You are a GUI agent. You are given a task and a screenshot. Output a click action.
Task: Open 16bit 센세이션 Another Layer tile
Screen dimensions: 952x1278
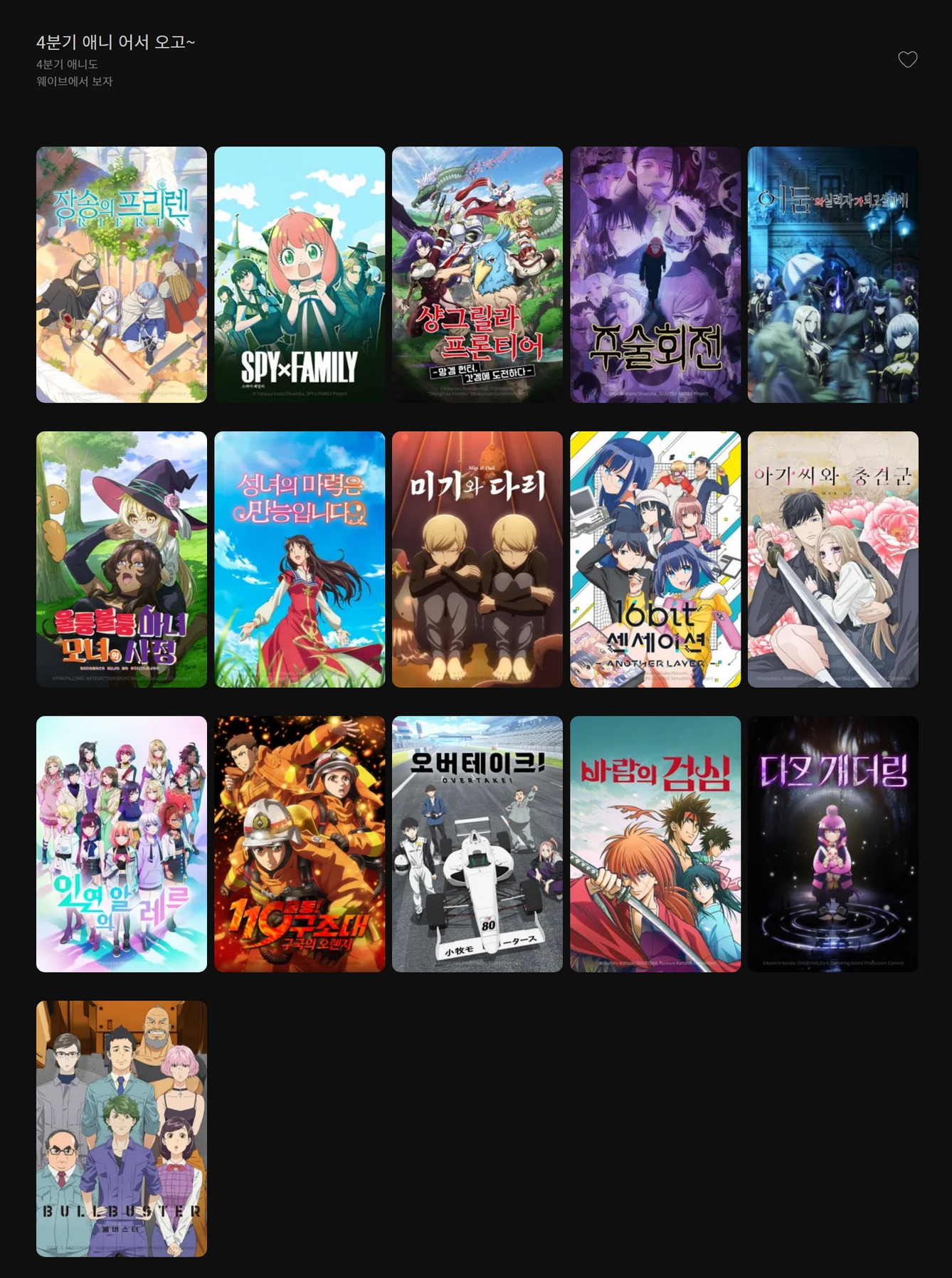[655, 559]
